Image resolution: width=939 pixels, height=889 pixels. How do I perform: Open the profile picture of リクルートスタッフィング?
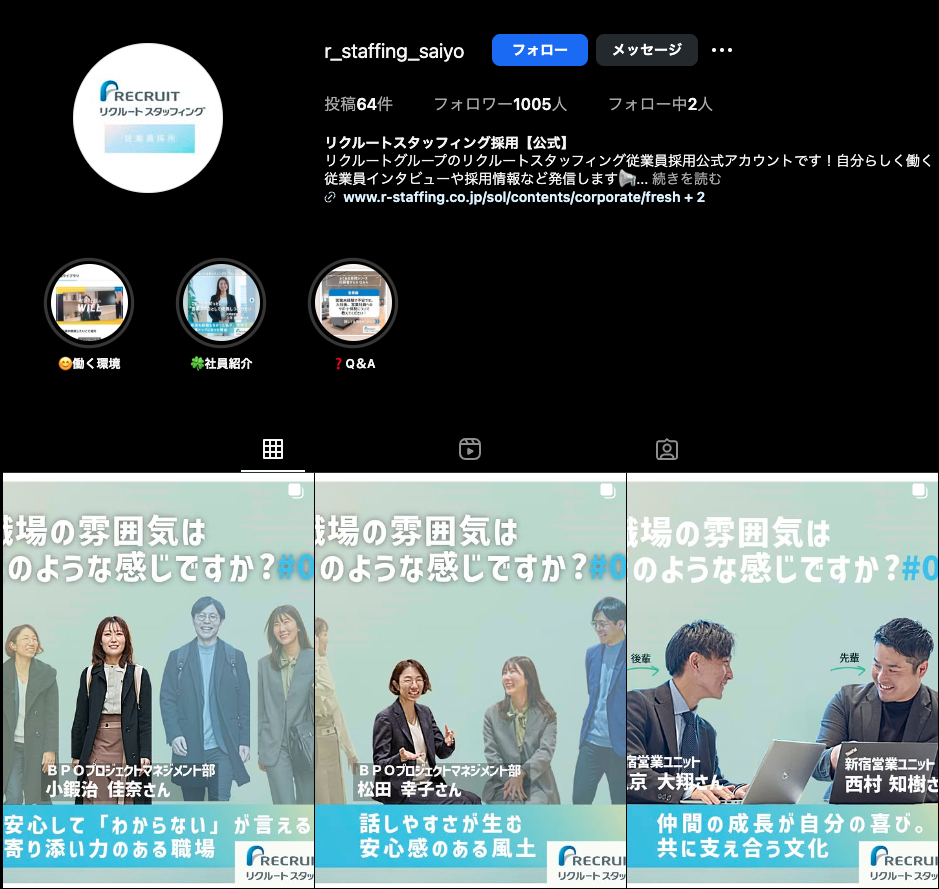click(x=148, y=118)
